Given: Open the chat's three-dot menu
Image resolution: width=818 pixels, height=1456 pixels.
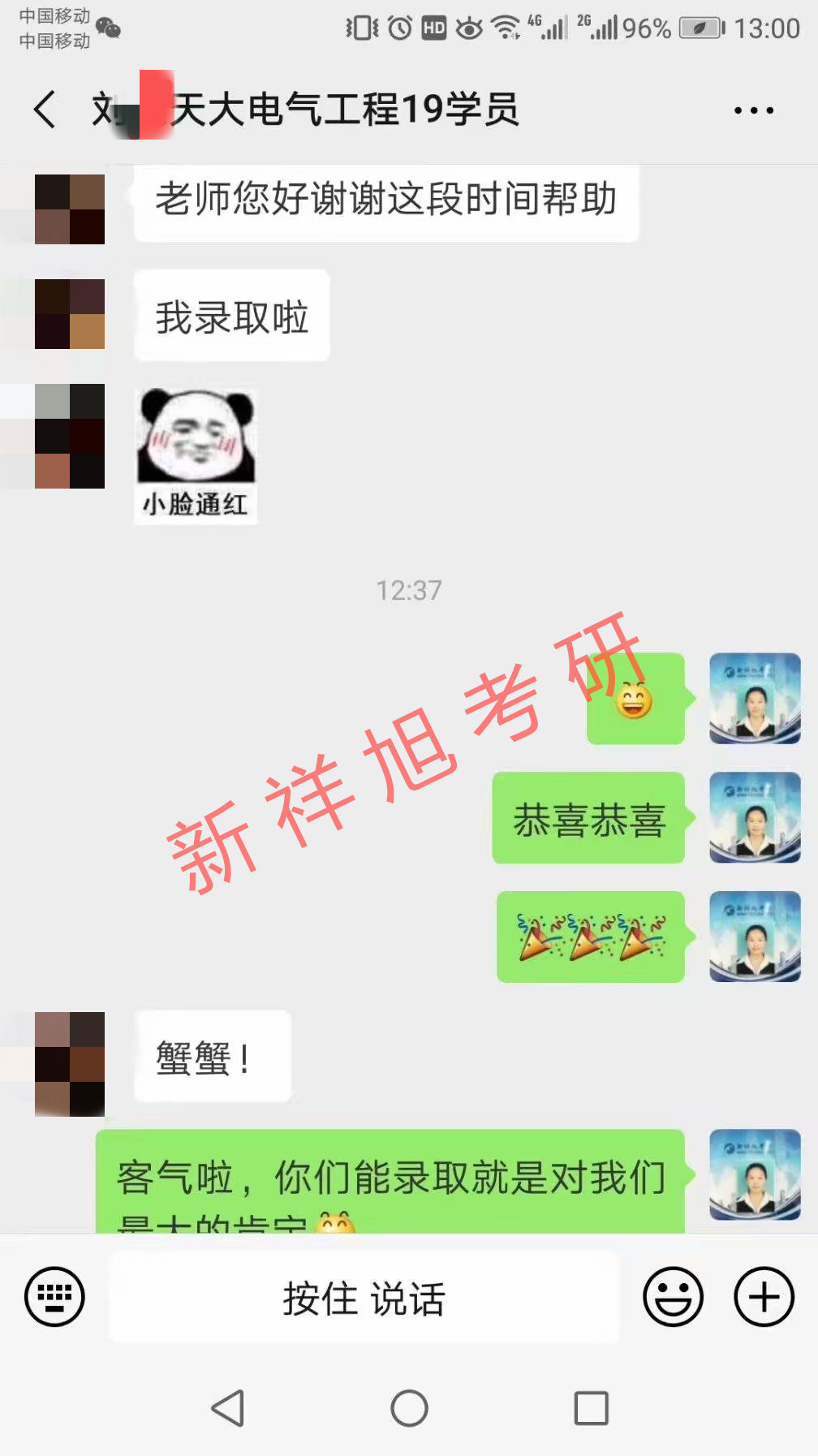Looking at the screenshot, I should pos(753,110).
